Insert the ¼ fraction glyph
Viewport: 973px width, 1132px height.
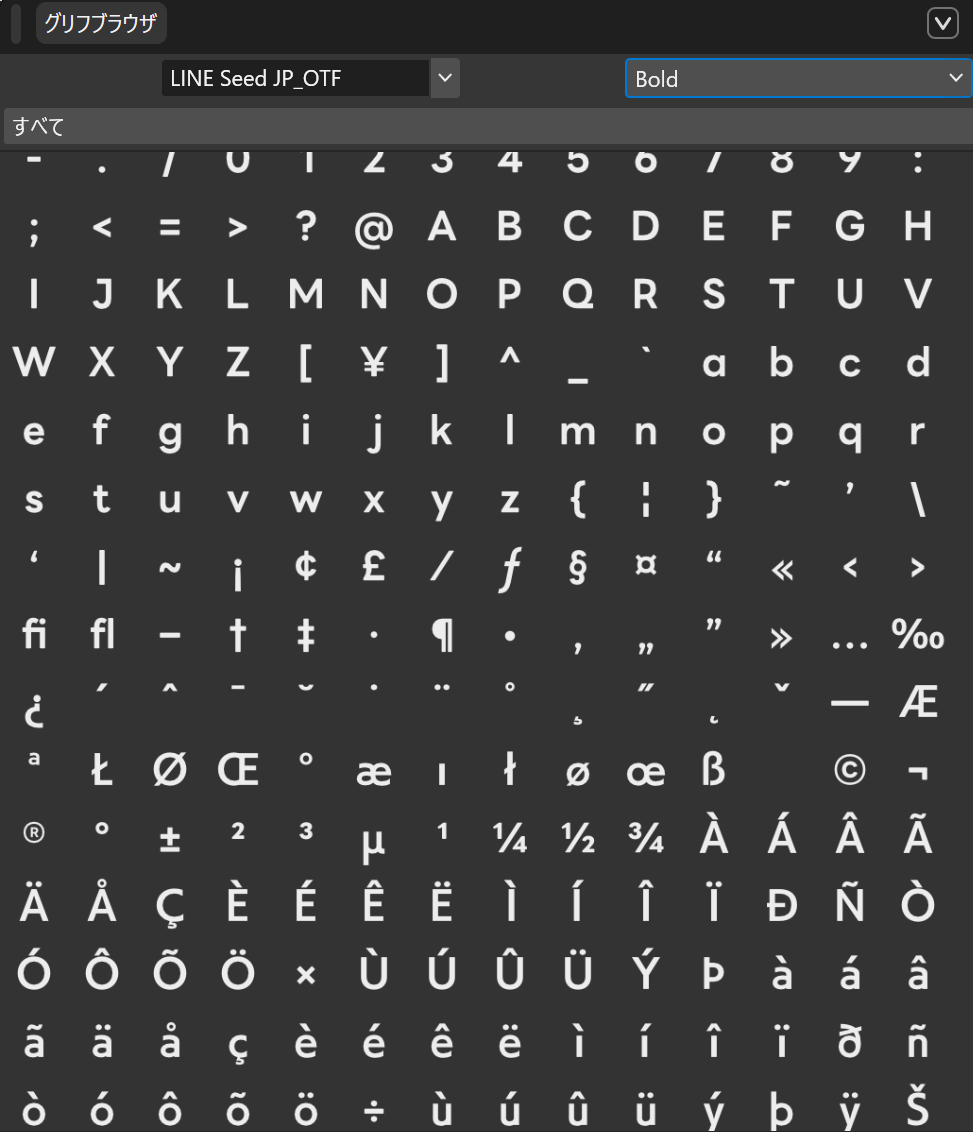pos(509,838)
